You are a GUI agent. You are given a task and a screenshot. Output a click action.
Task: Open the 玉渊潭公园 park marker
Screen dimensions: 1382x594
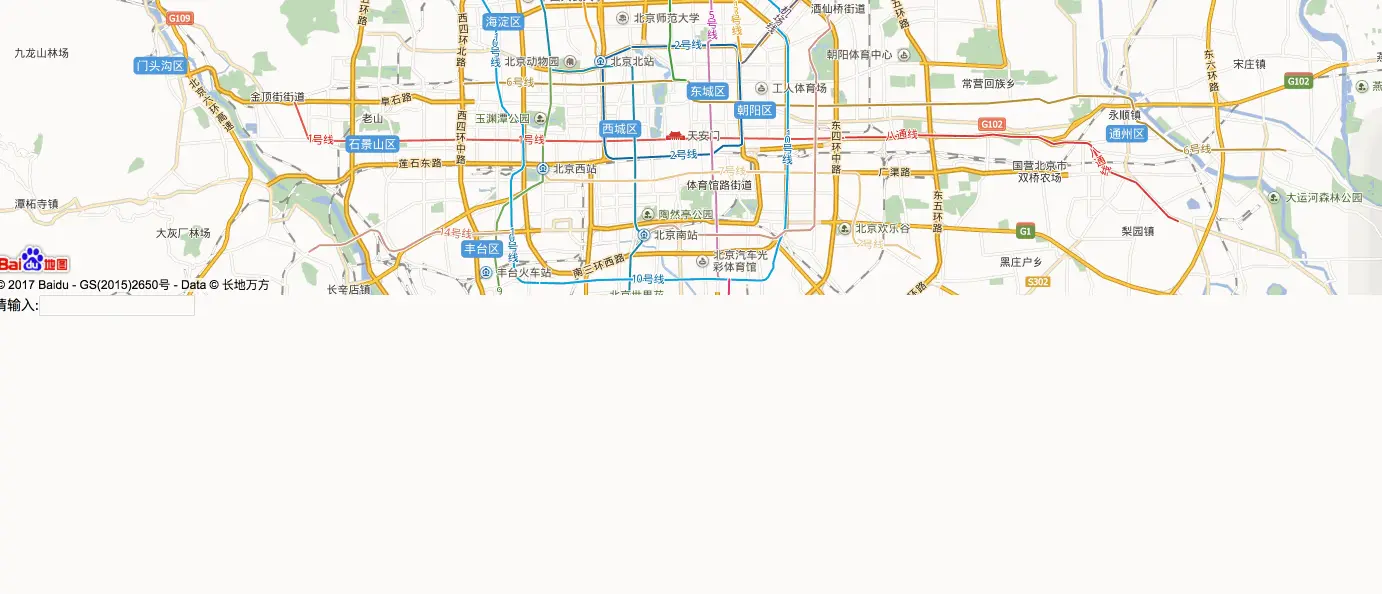pyautogui.click(x=539, y=118)
